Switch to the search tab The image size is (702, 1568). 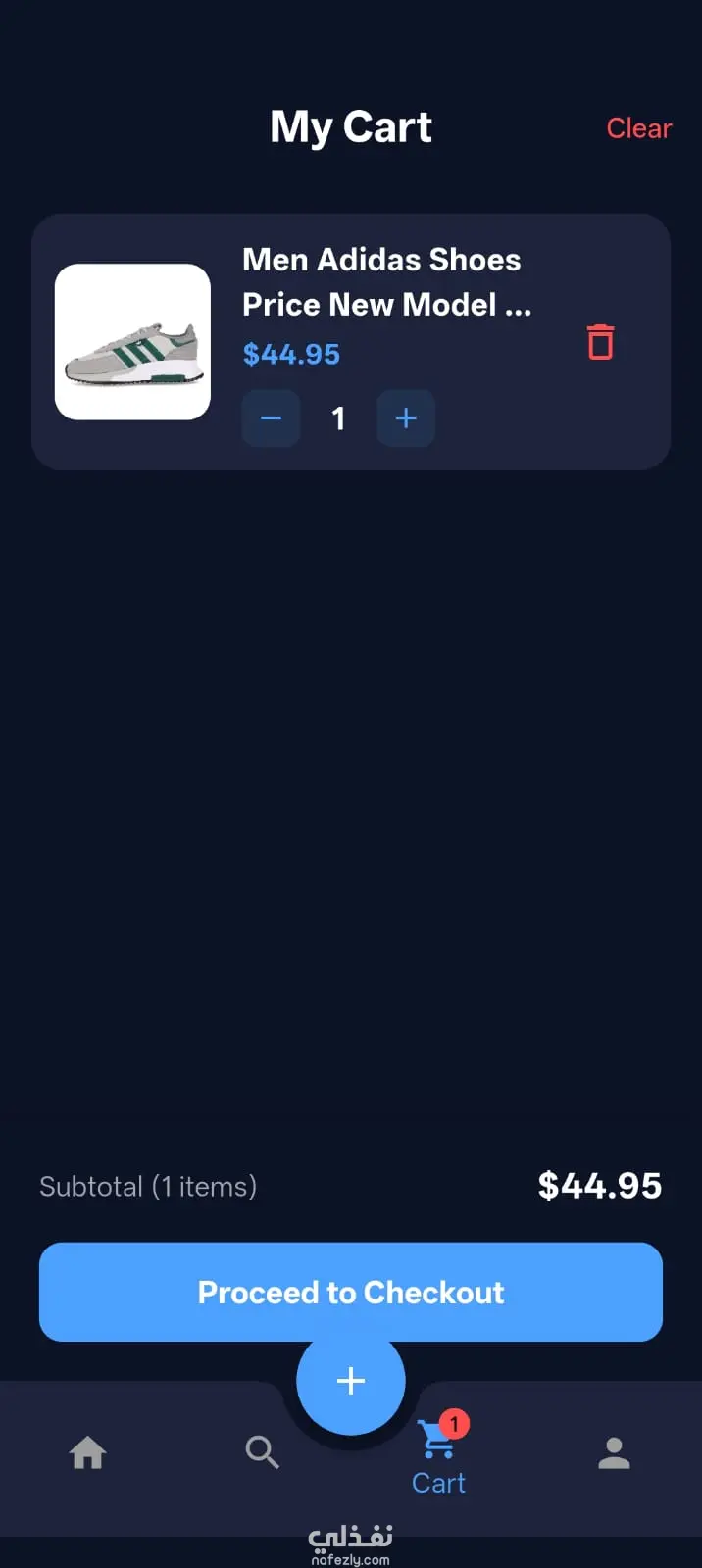pos(262,1452)
